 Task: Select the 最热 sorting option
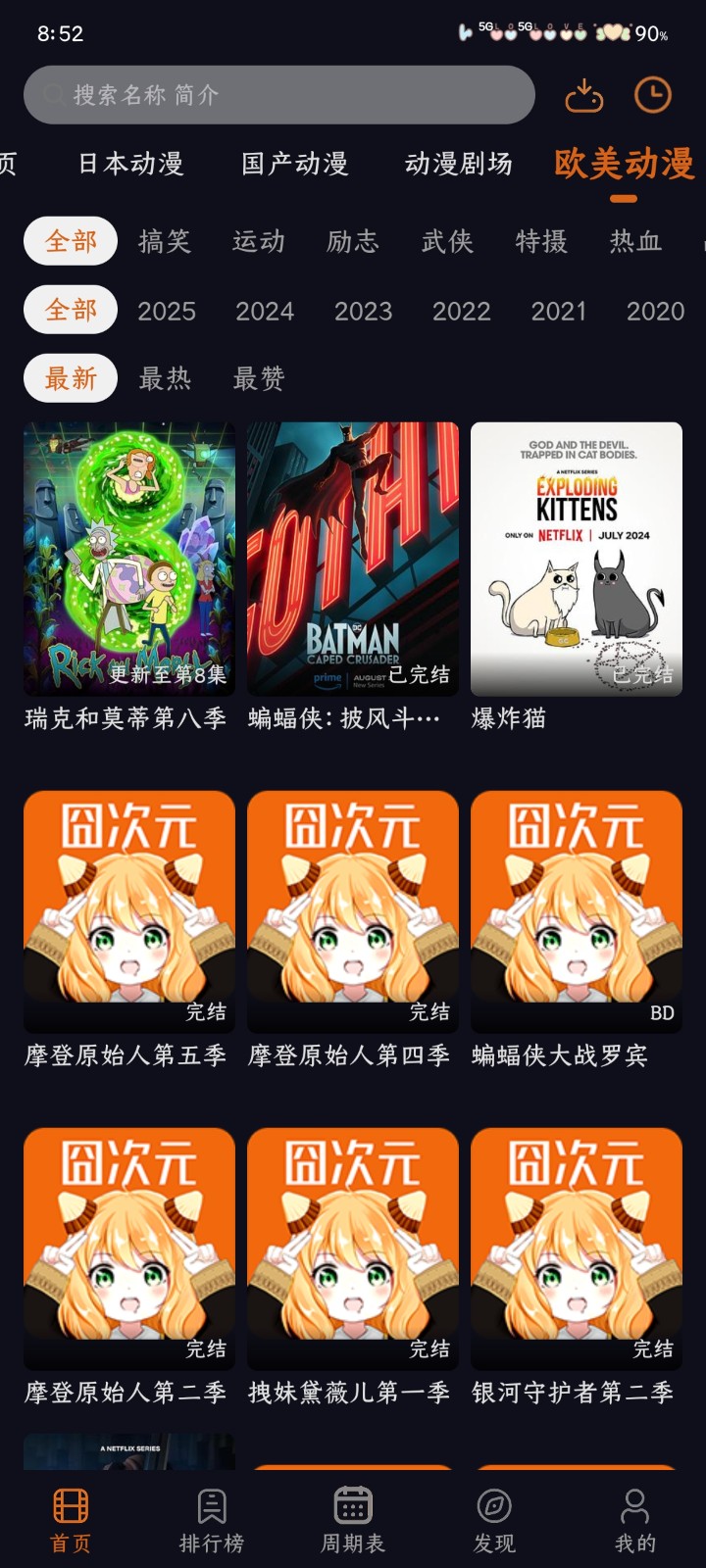(163, 378)
